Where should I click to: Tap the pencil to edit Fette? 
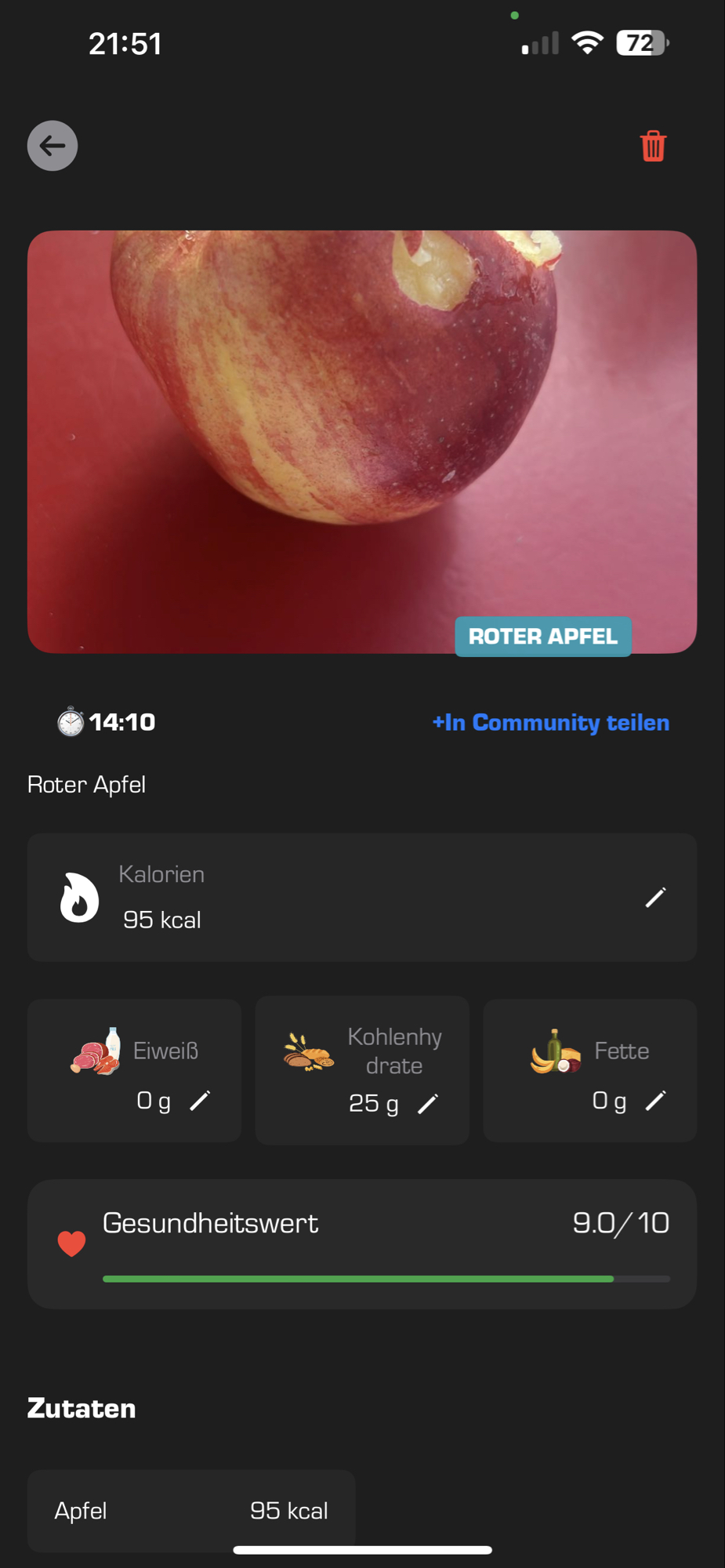pos(655,1101)
